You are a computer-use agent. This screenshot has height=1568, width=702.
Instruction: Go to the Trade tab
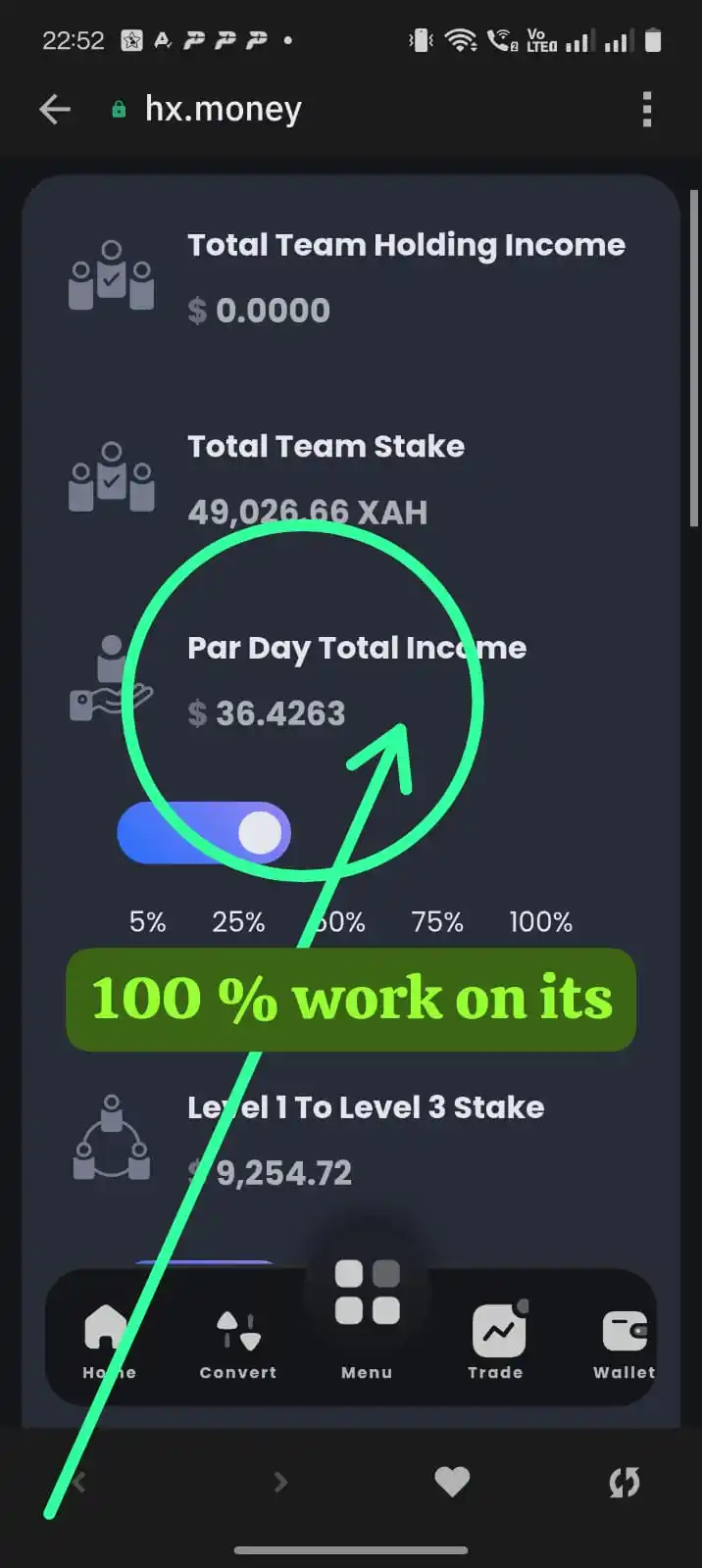point(496,1341)
